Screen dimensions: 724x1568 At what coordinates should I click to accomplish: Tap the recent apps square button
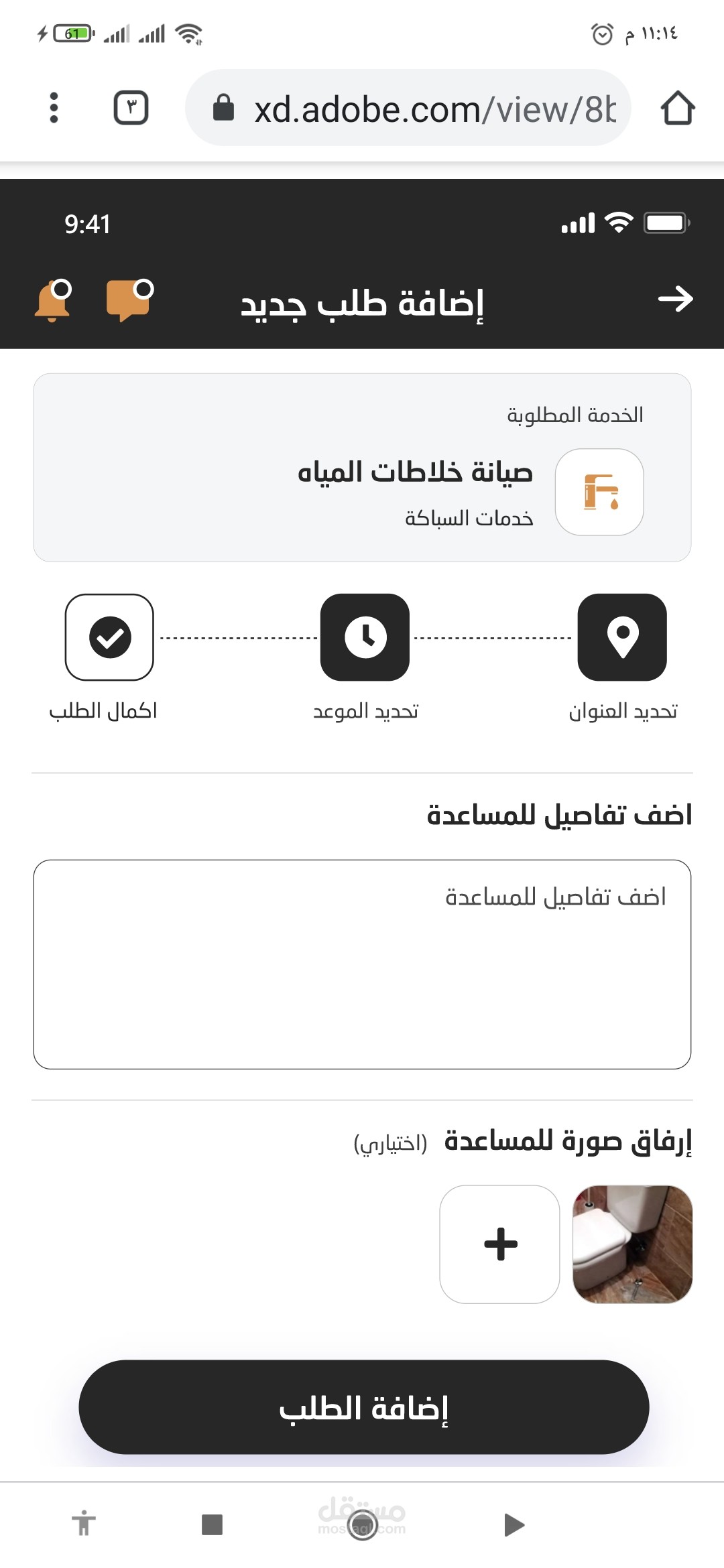[212, 1525]
